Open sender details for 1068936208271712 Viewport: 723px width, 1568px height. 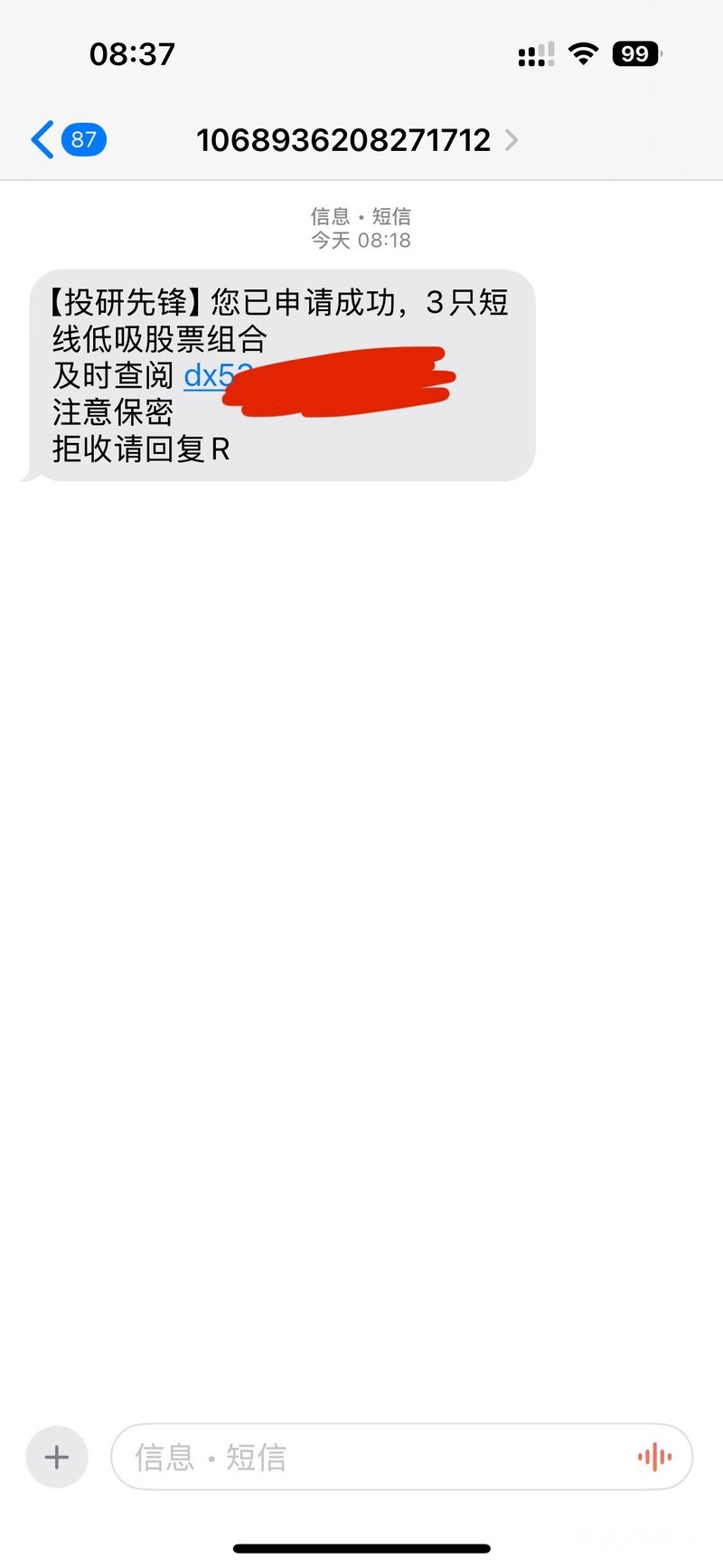click(x=356, y=140)
